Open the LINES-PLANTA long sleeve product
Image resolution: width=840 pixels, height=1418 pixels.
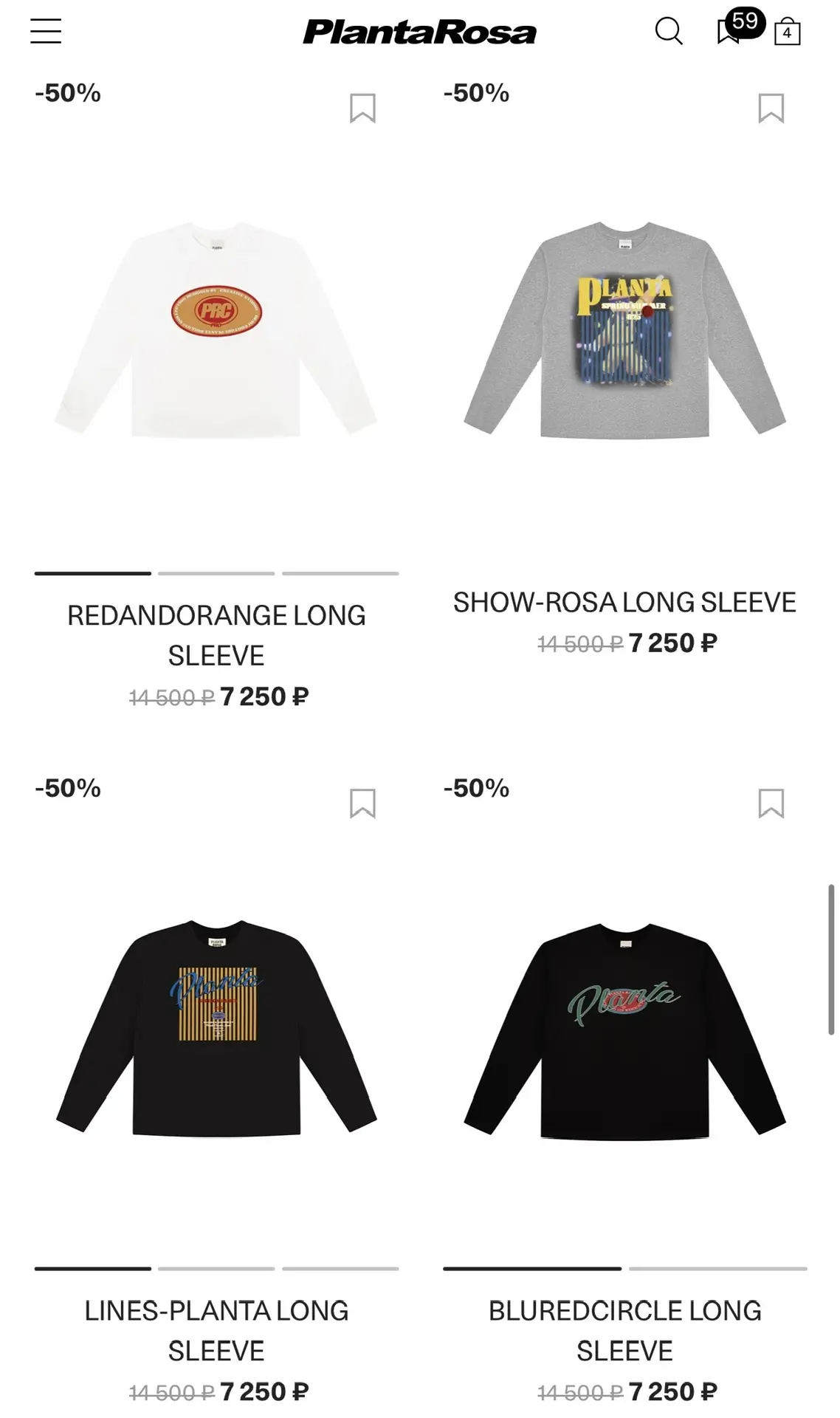(x=216, y=1027)
